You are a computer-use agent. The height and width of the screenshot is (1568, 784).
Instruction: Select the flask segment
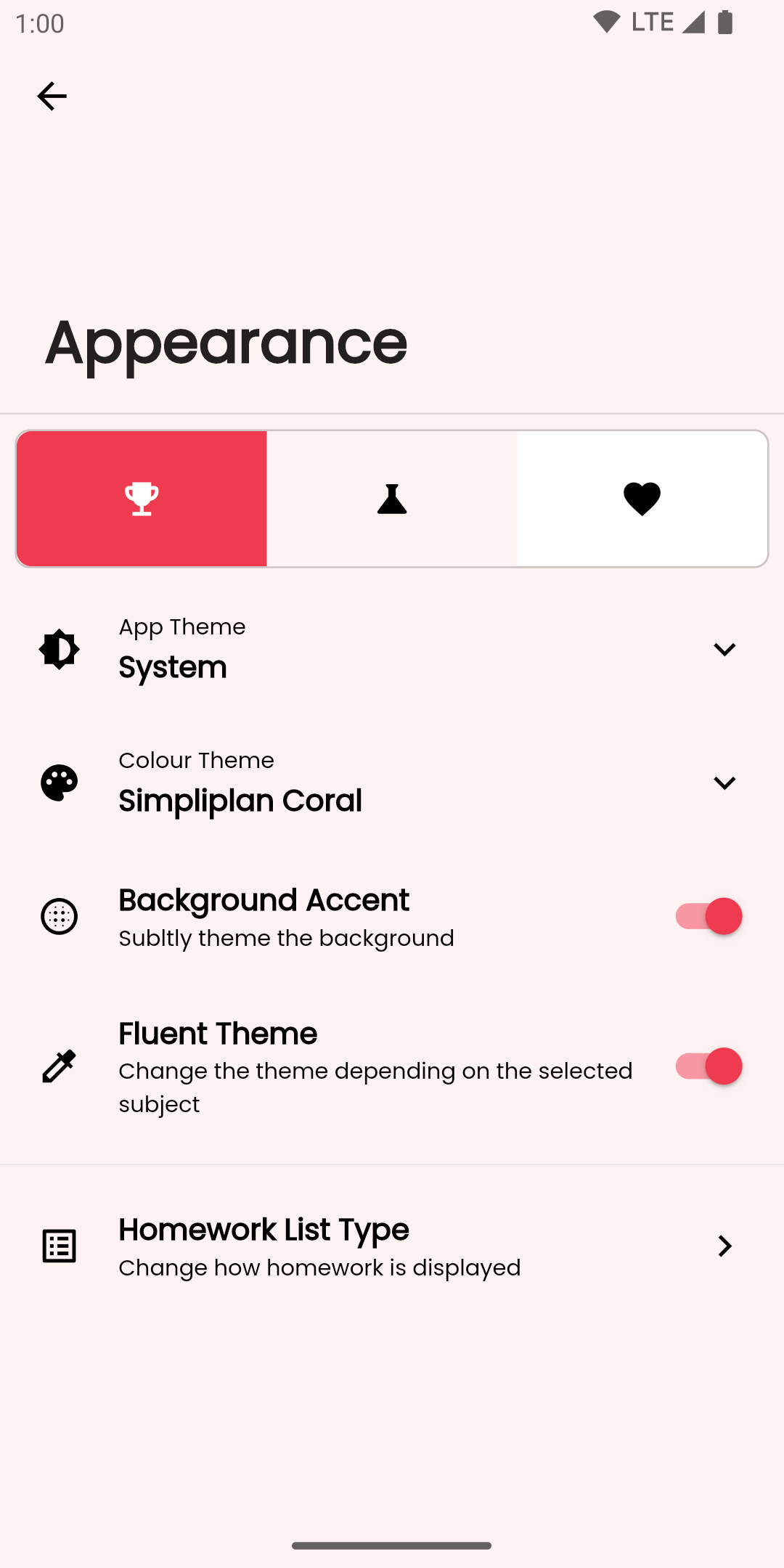click(x=392, y=499)
